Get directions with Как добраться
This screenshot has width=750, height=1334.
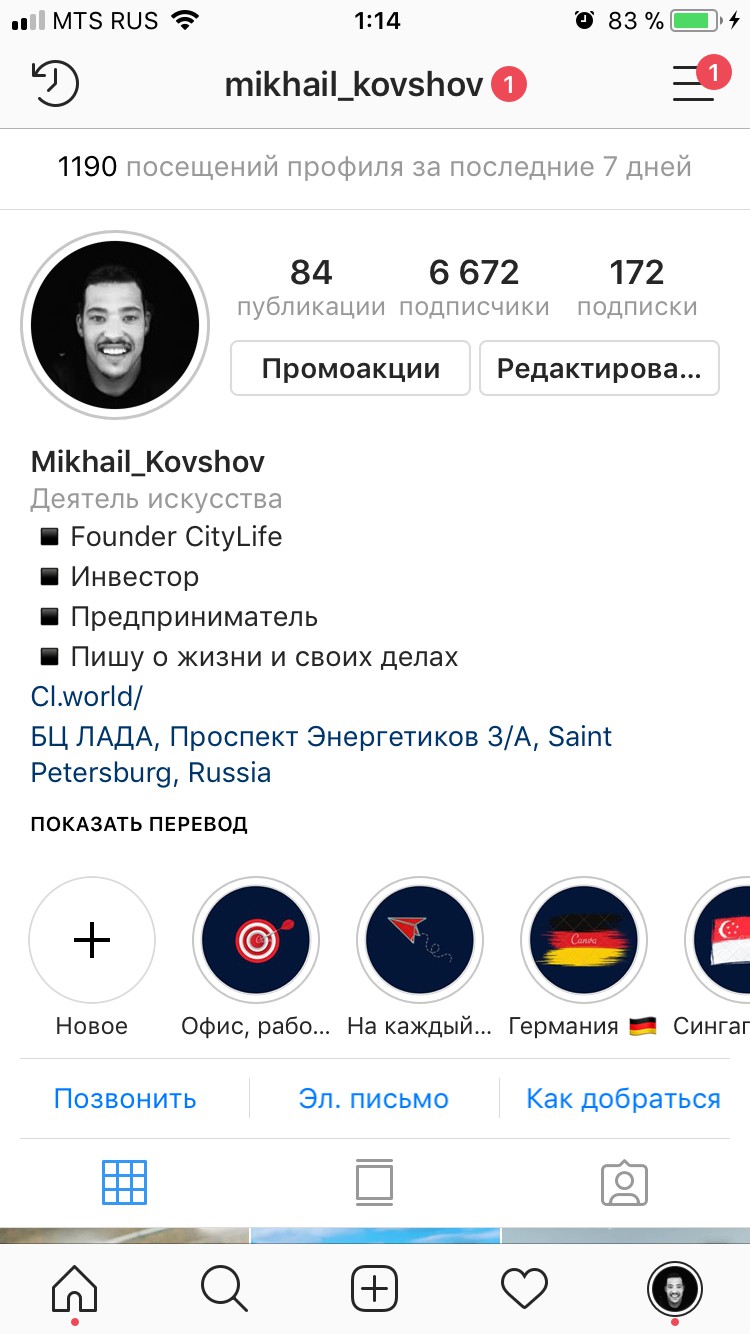tap(623, 1099)
